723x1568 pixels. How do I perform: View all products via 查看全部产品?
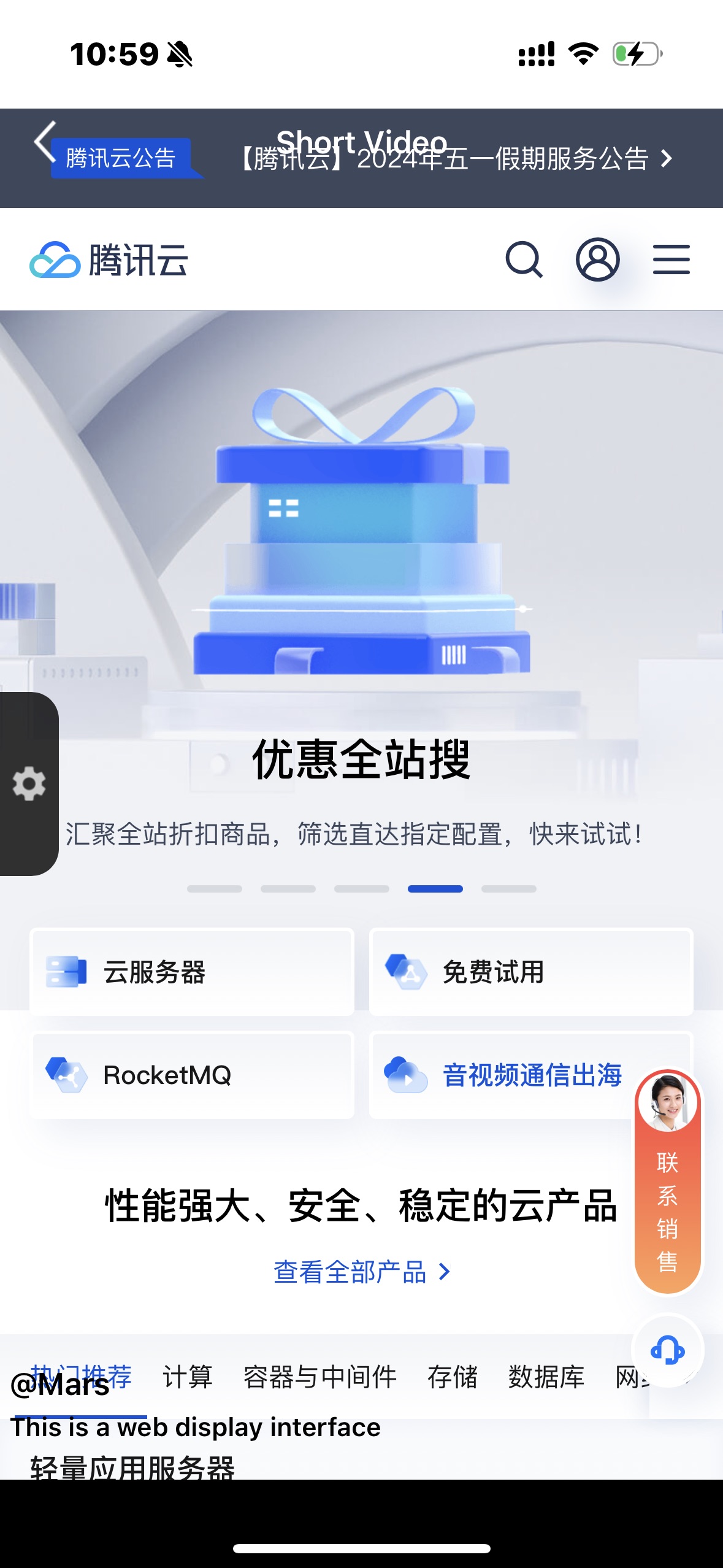click(361, 1272)
